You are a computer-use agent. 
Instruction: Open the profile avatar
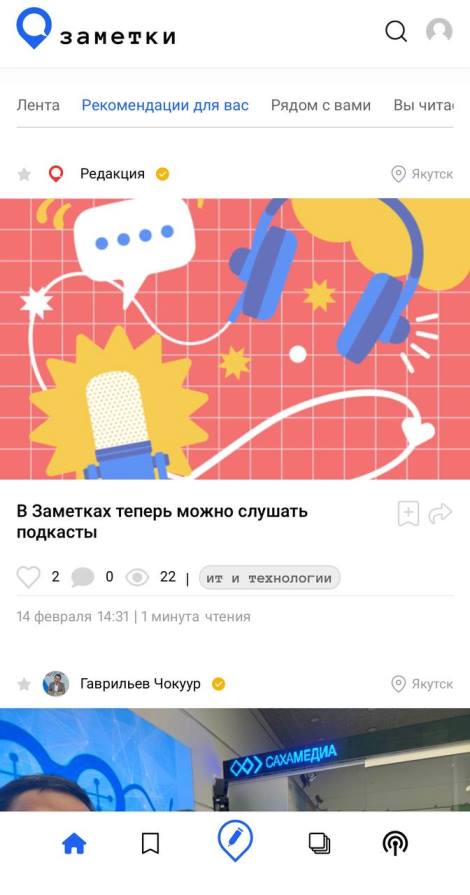[x=439, y=31]
